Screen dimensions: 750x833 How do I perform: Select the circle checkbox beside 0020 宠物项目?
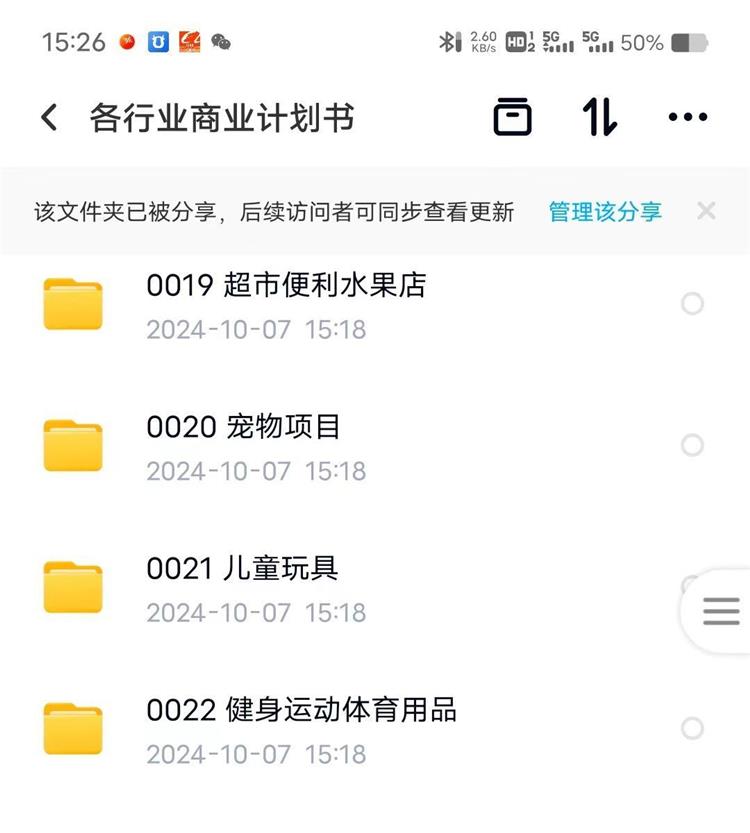coord(693,446)
